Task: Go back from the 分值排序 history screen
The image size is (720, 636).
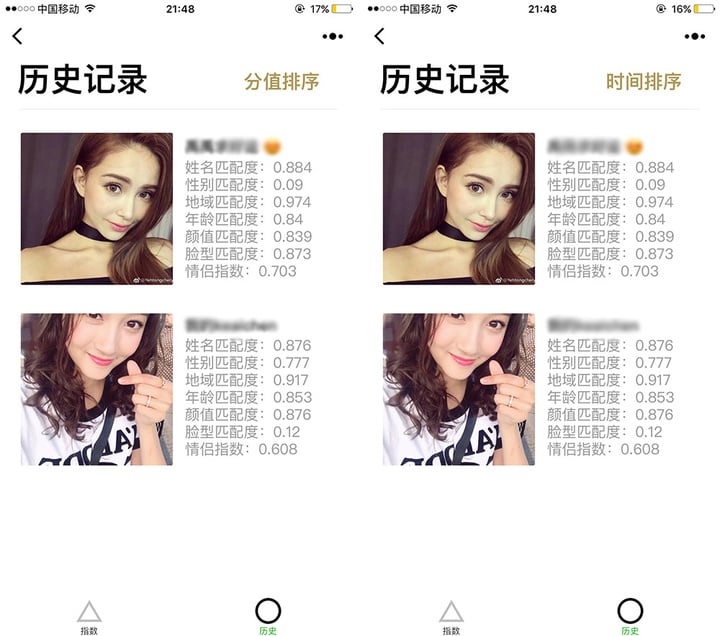Action: (18, 36)
